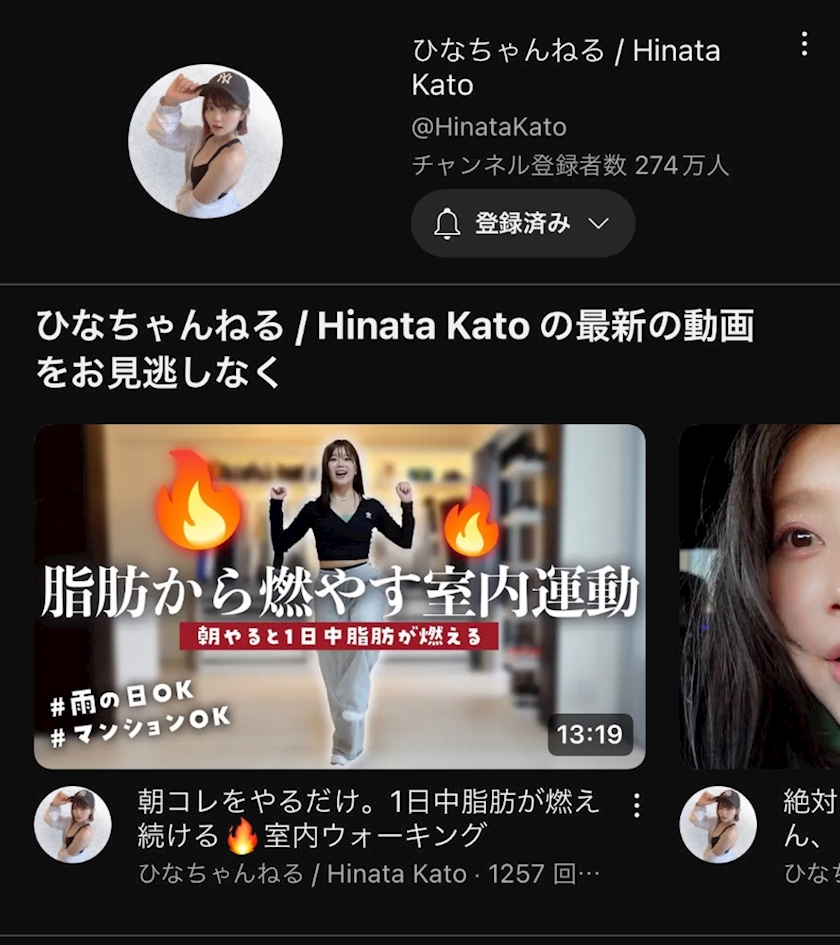
Task: Open the channel overflow menu at top
Action: coord(804,44)
